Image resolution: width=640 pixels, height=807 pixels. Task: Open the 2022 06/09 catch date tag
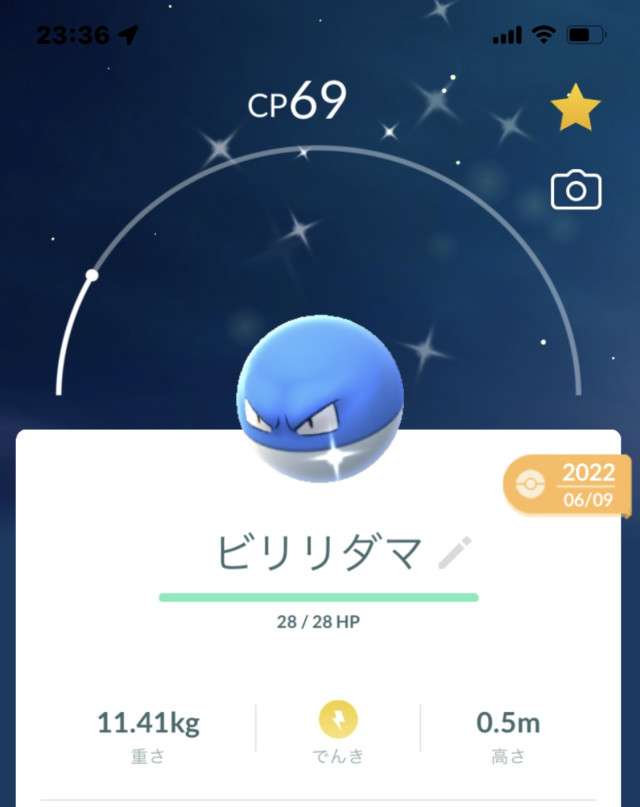click(x=569, y=485)
